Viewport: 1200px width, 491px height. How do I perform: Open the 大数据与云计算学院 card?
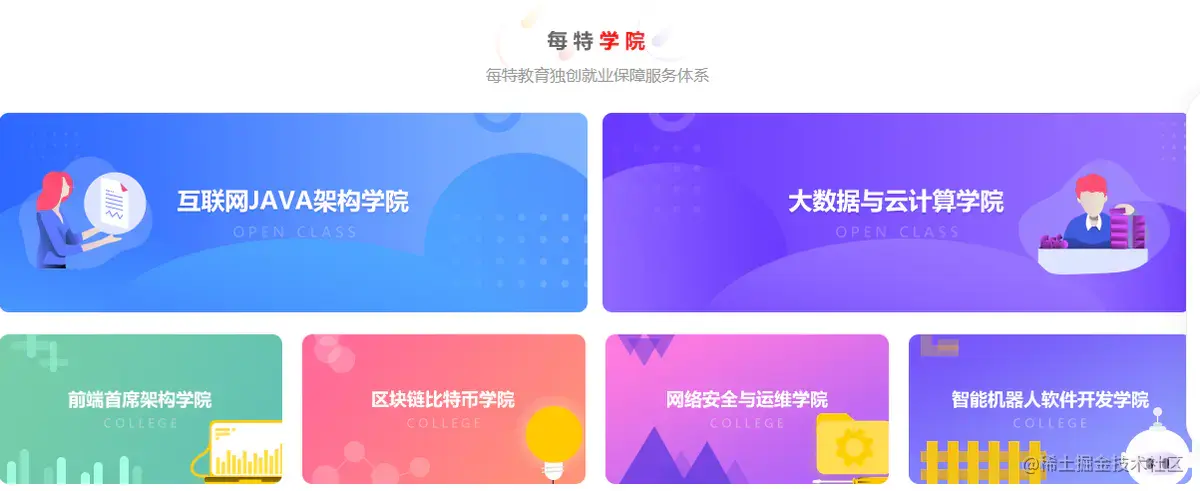coord(895,211)
